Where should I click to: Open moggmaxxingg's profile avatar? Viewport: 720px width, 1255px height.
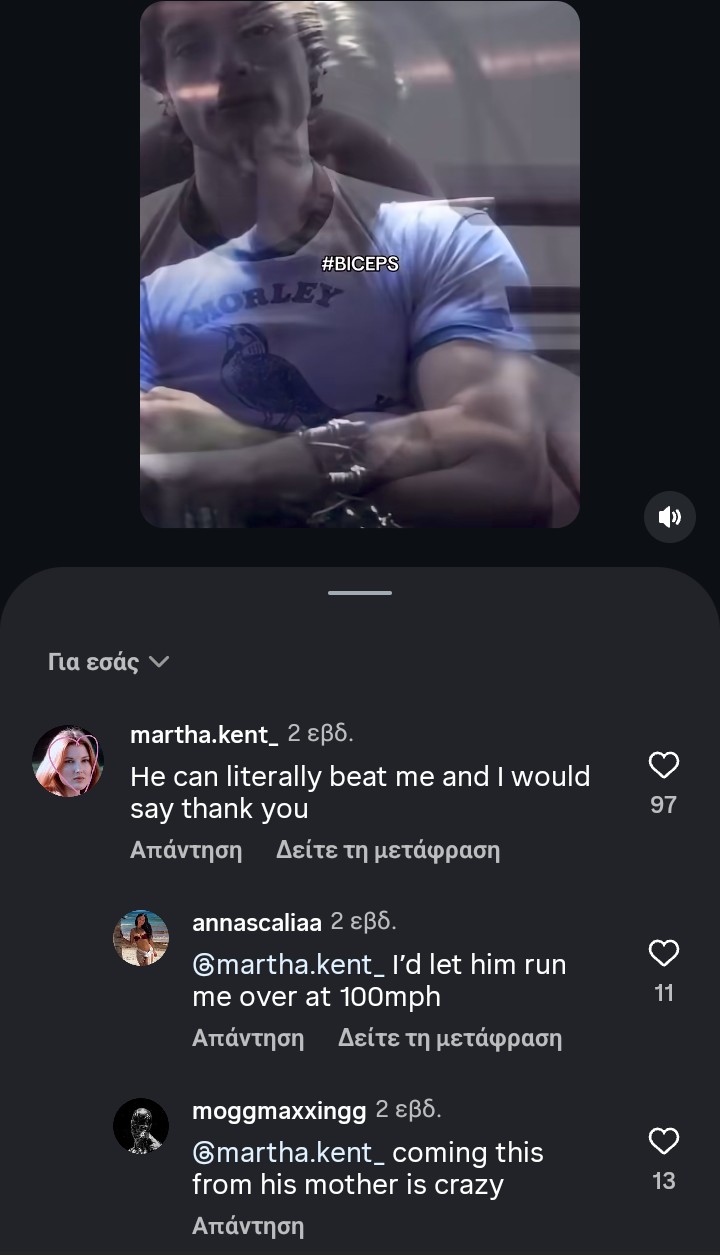[x=141, y=1126]
